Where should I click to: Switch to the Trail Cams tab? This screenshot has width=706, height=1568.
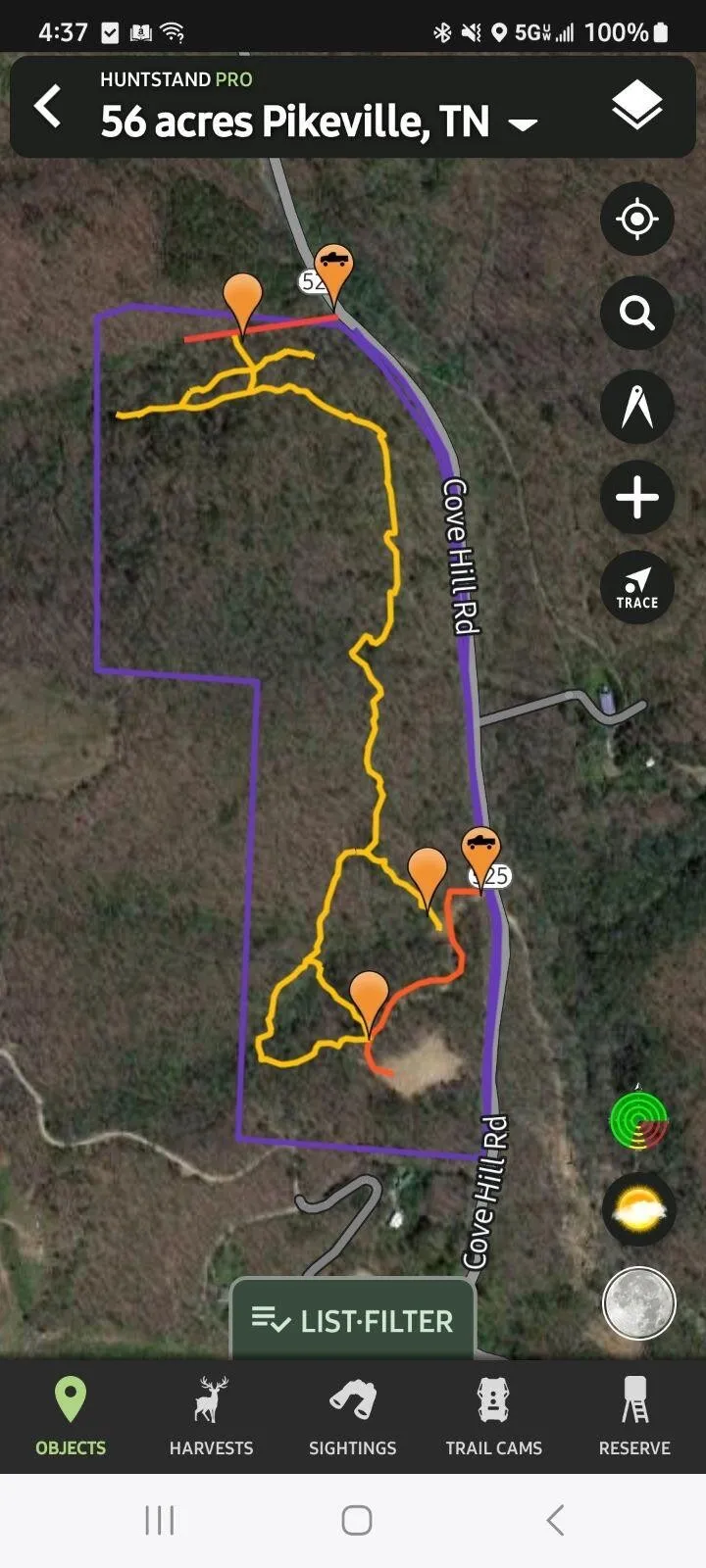point(494,1416)
